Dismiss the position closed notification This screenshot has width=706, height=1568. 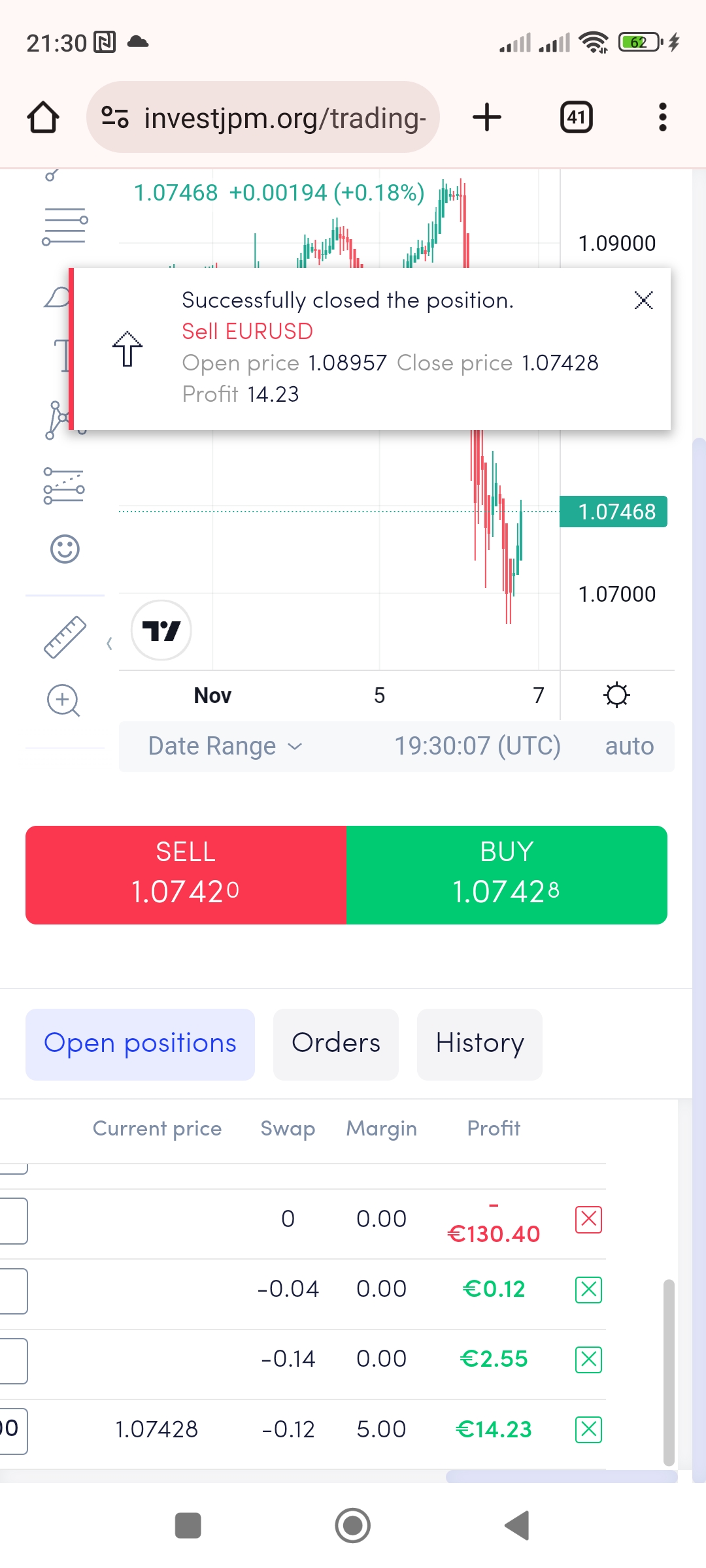[643, 301]
